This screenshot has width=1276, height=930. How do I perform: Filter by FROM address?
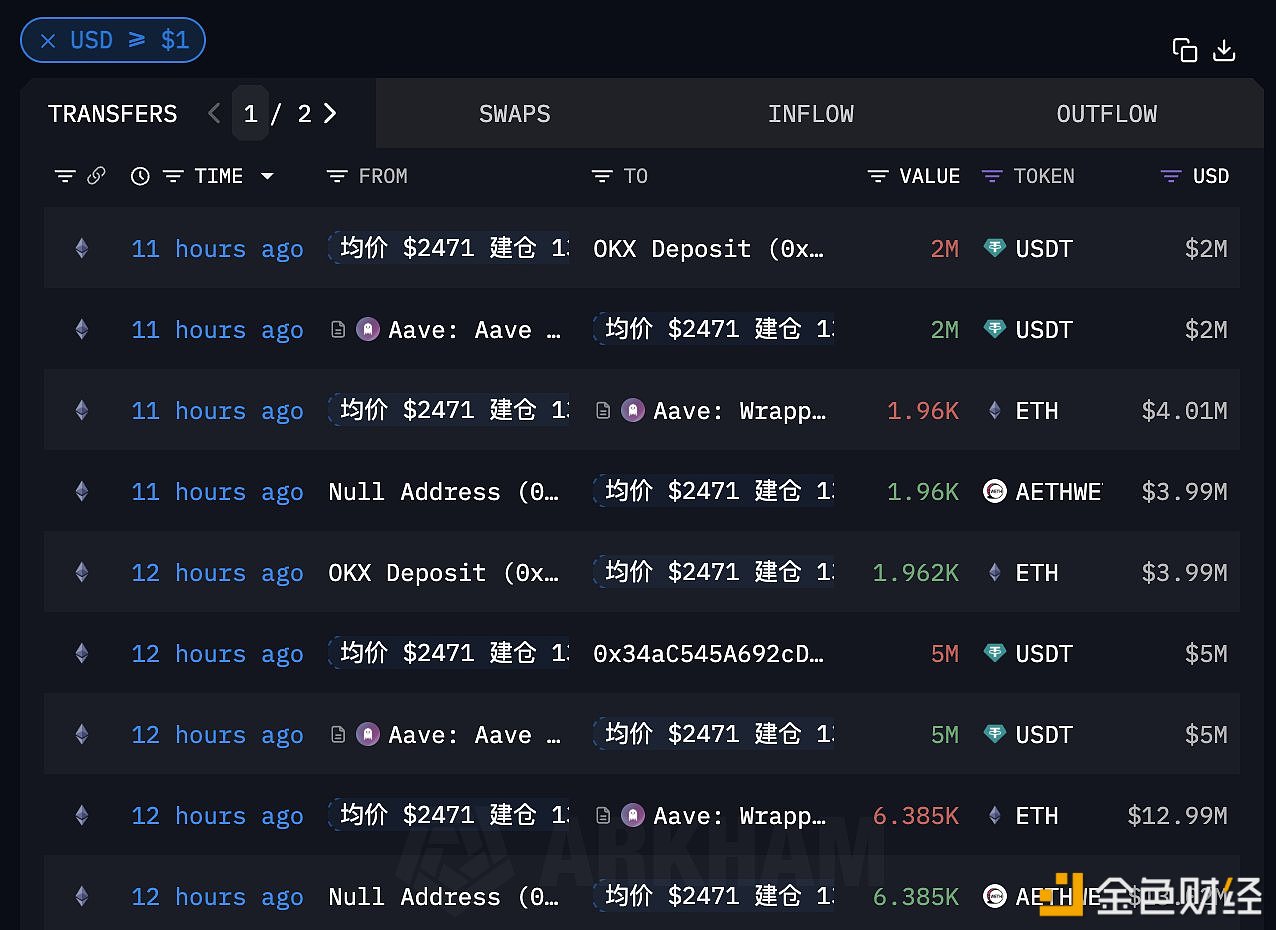[337, 176]
